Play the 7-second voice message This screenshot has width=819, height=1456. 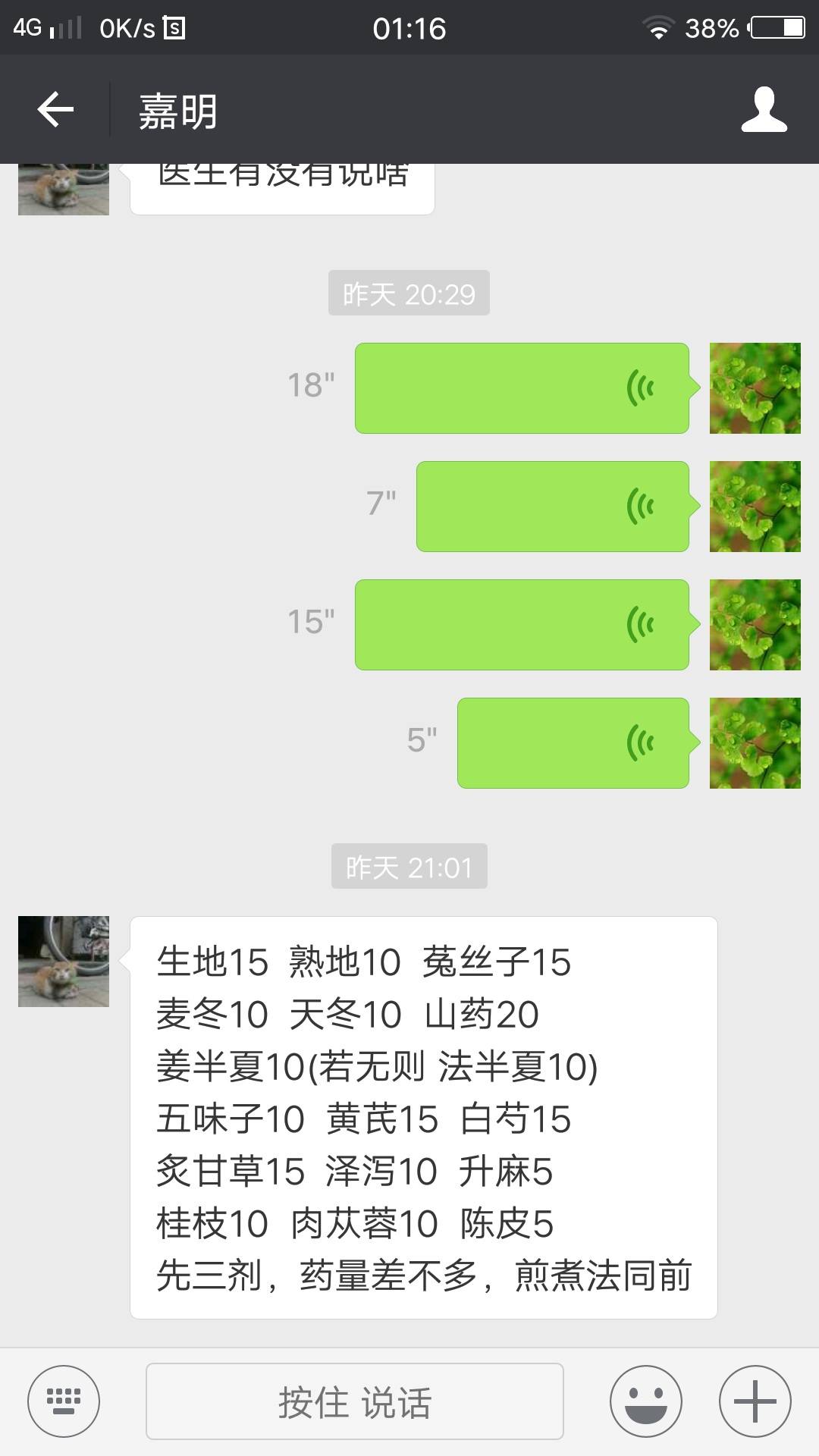tap(552, 507)
